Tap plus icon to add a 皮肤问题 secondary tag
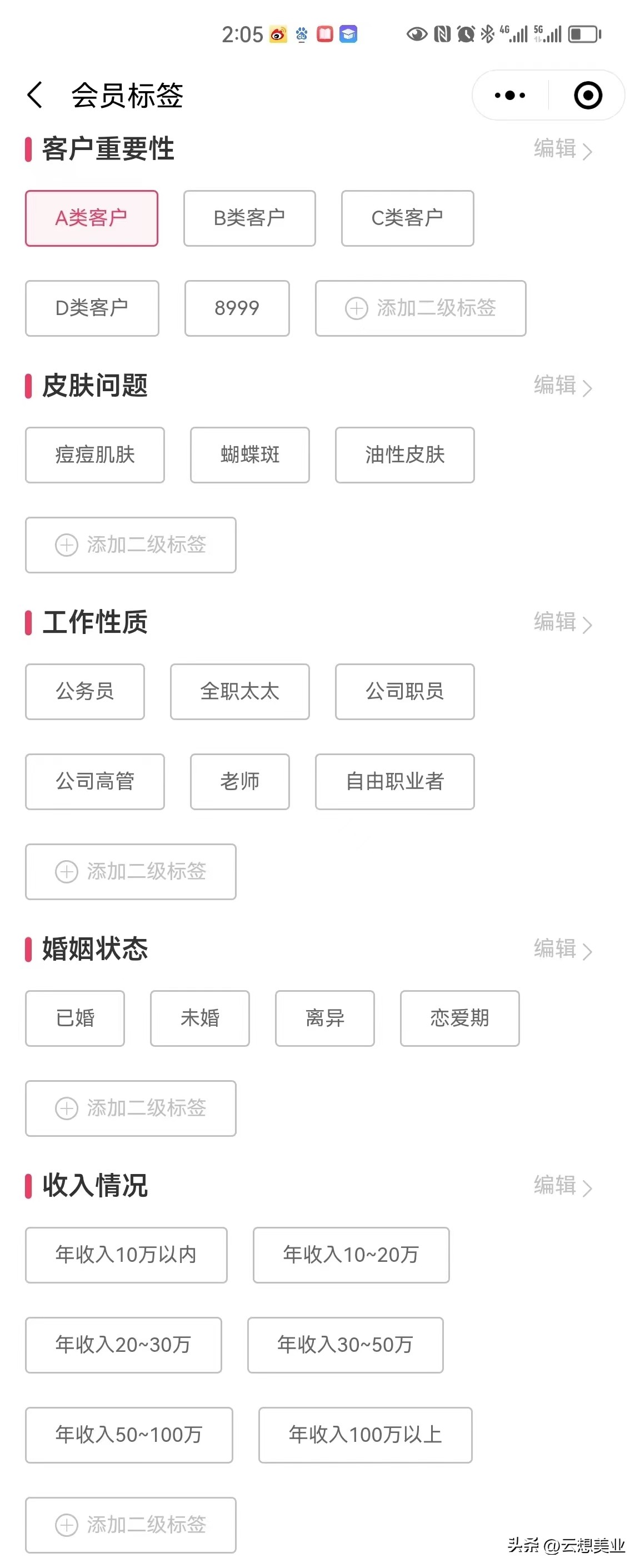This screenshot has height=1568, width=640. (67, 546)
